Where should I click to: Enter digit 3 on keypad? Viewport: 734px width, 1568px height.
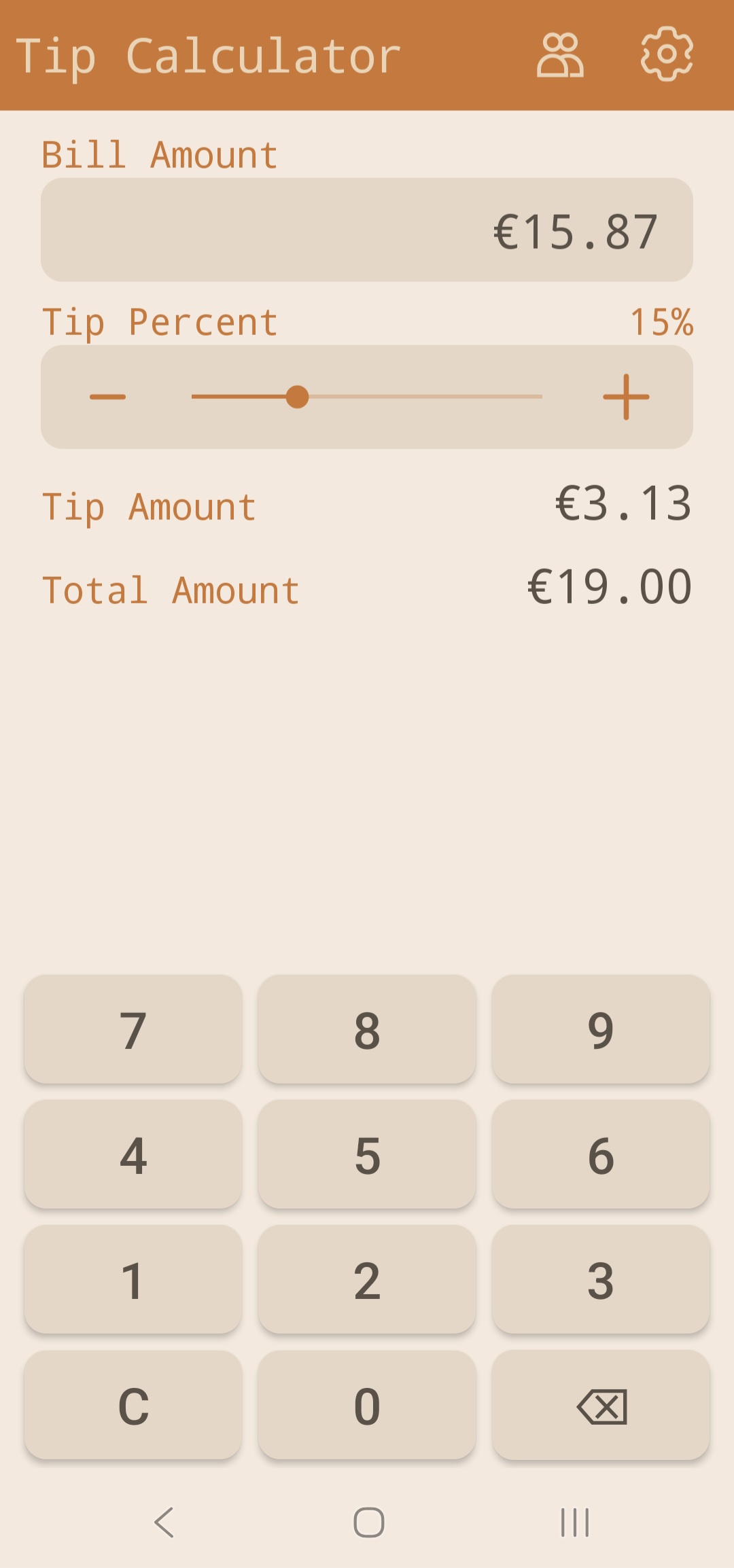pos(601,1279)
